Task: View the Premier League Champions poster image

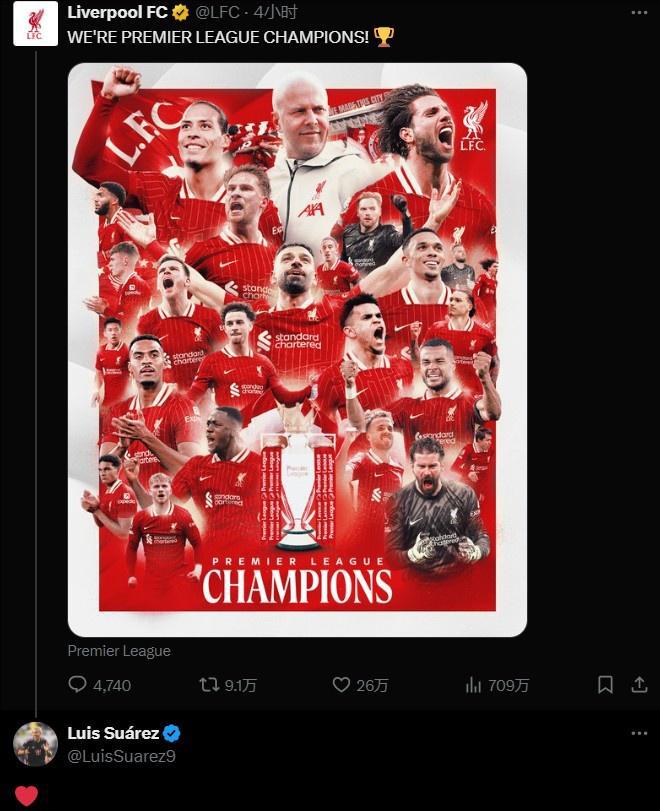Action: coord(297,350)
